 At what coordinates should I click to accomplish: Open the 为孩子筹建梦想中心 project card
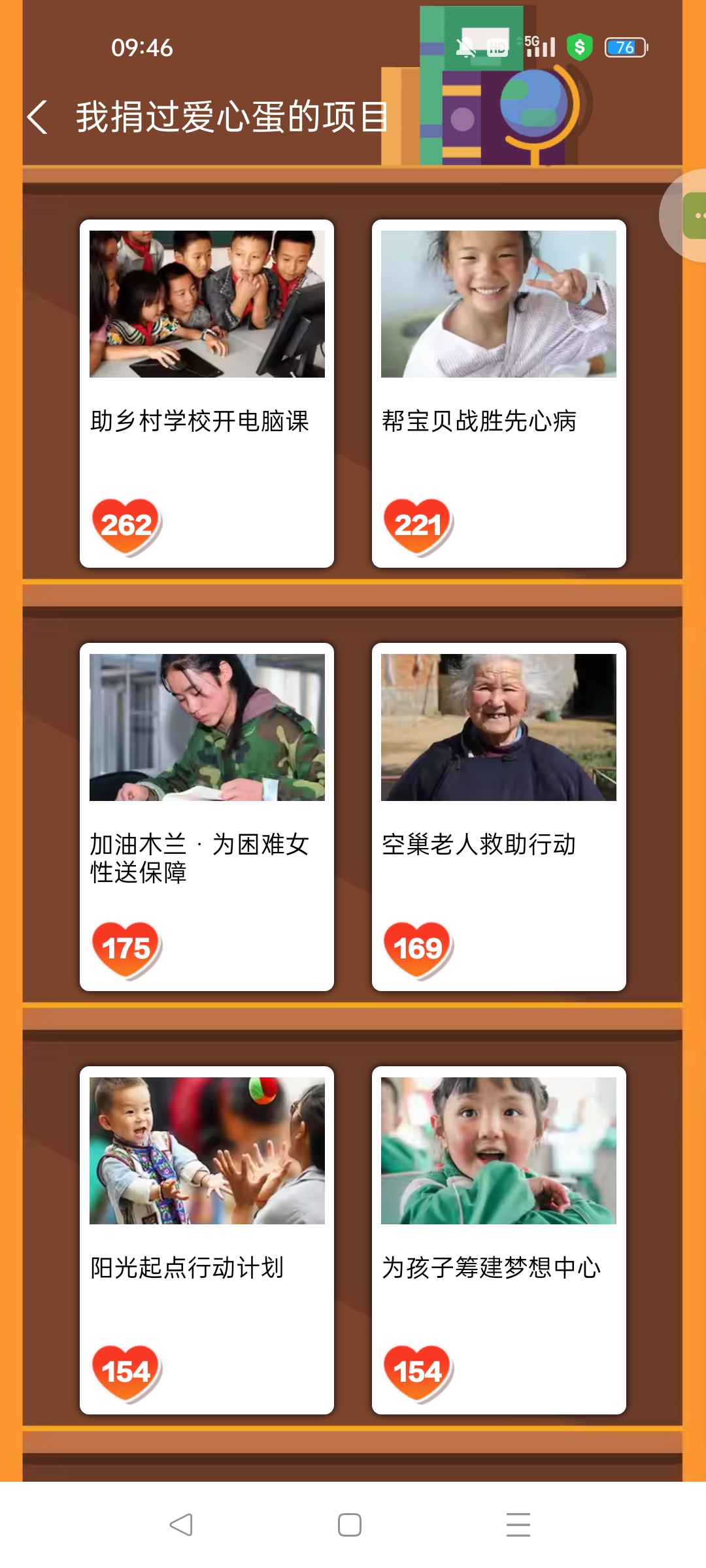click(498, 1240)
